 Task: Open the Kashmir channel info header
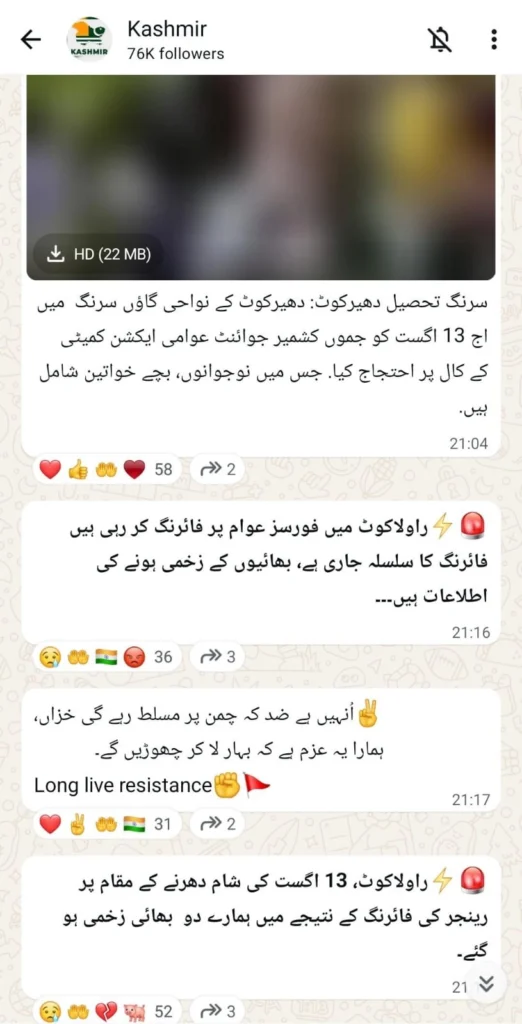(x=146, y=40)
